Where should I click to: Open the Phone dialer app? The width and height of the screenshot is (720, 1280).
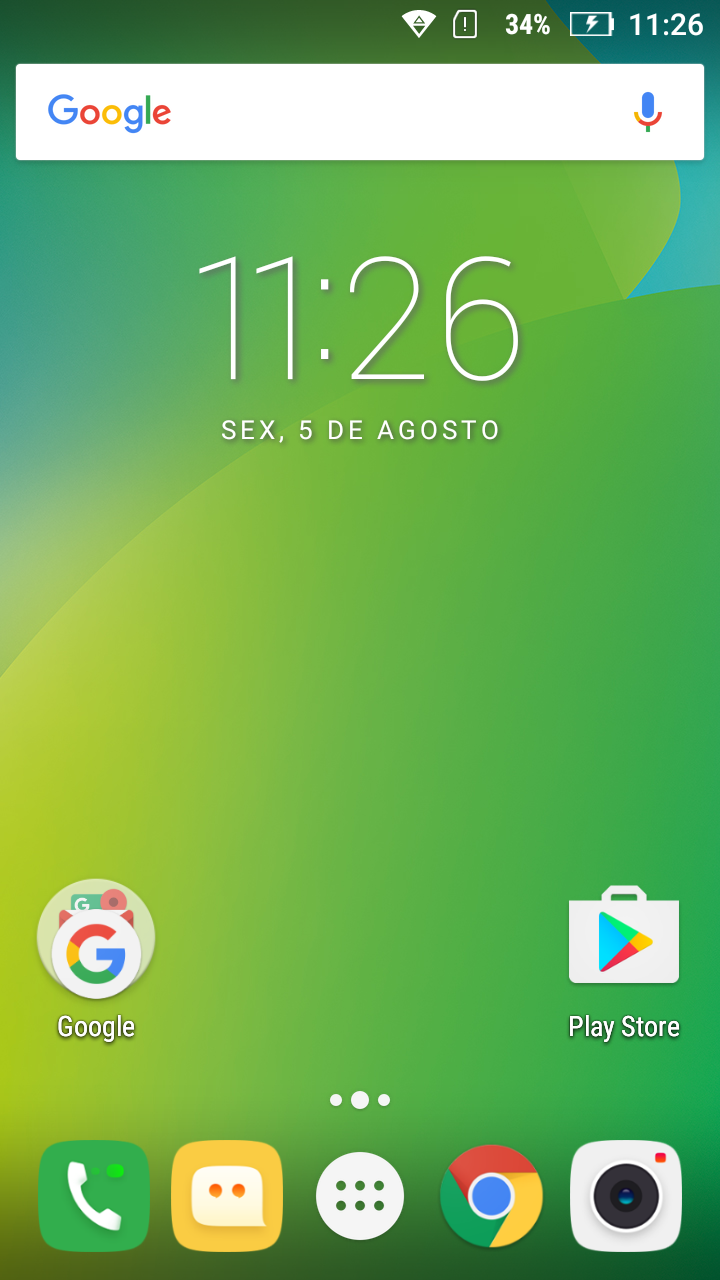pos(94,1196)
